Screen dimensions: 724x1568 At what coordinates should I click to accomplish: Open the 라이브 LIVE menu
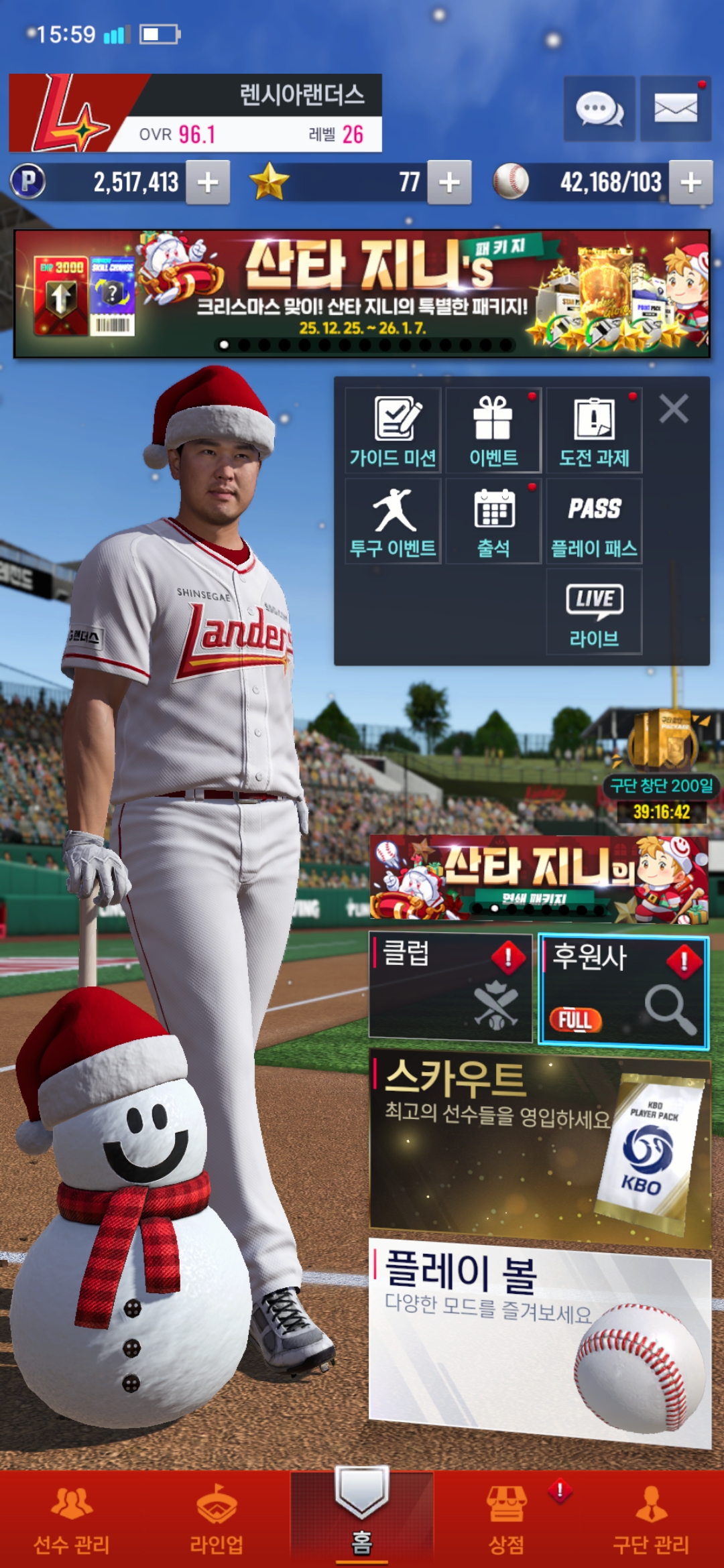click(594, 611)
